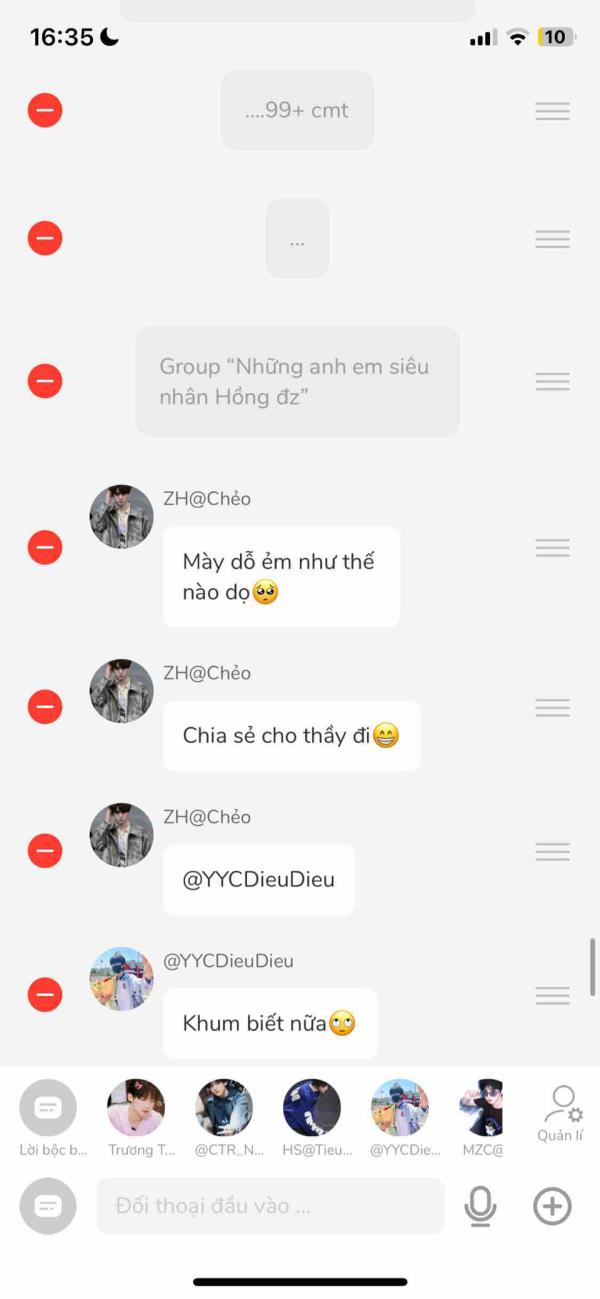Choose character Trương T... as speaker
The height and width of the screenshot is (1299, 600).
click(x=136, y=1108)
